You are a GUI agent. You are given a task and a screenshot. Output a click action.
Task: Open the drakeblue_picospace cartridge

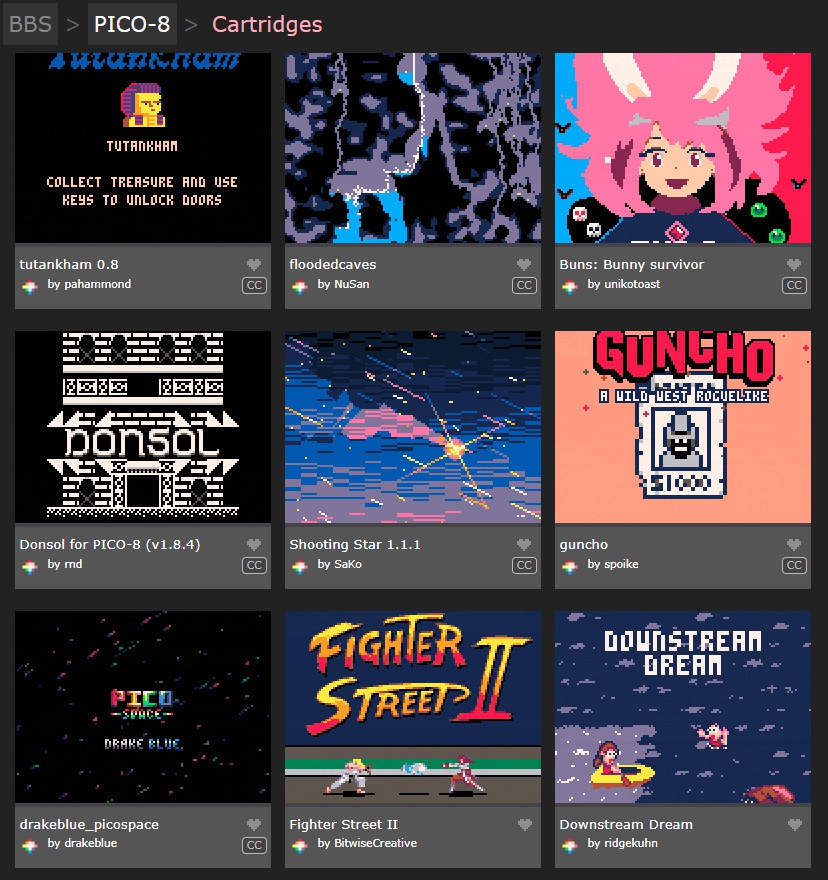[143, 707]
